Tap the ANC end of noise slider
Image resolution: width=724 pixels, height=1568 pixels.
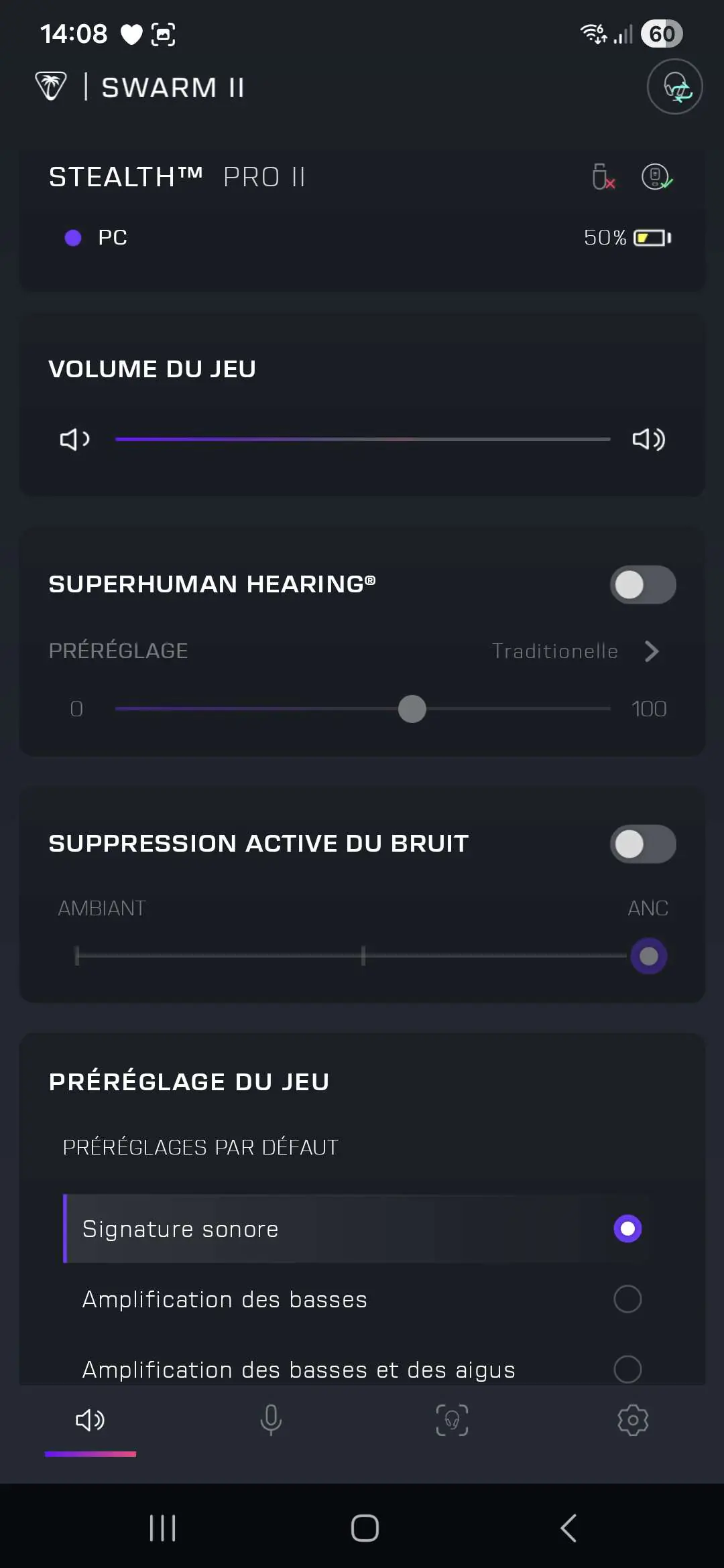[x=648, y=956]
